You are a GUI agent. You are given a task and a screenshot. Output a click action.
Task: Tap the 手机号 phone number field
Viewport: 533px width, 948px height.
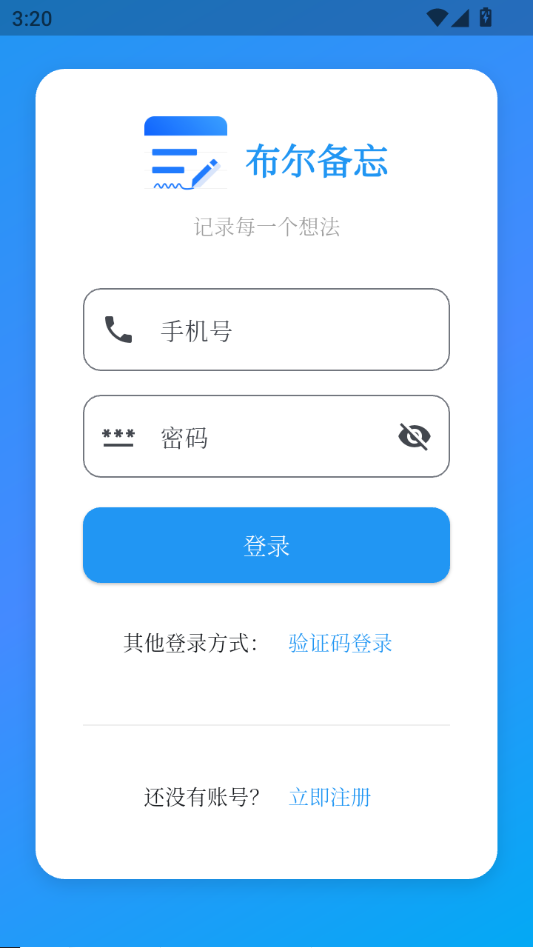(266, 330)
